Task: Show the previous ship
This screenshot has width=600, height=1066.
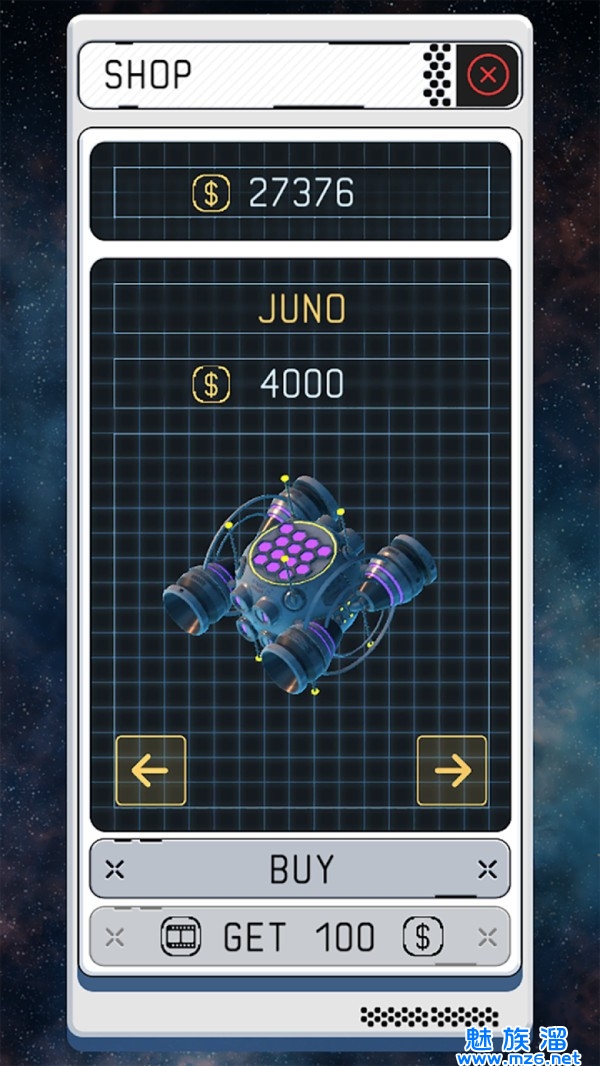Action: (150, 771)
